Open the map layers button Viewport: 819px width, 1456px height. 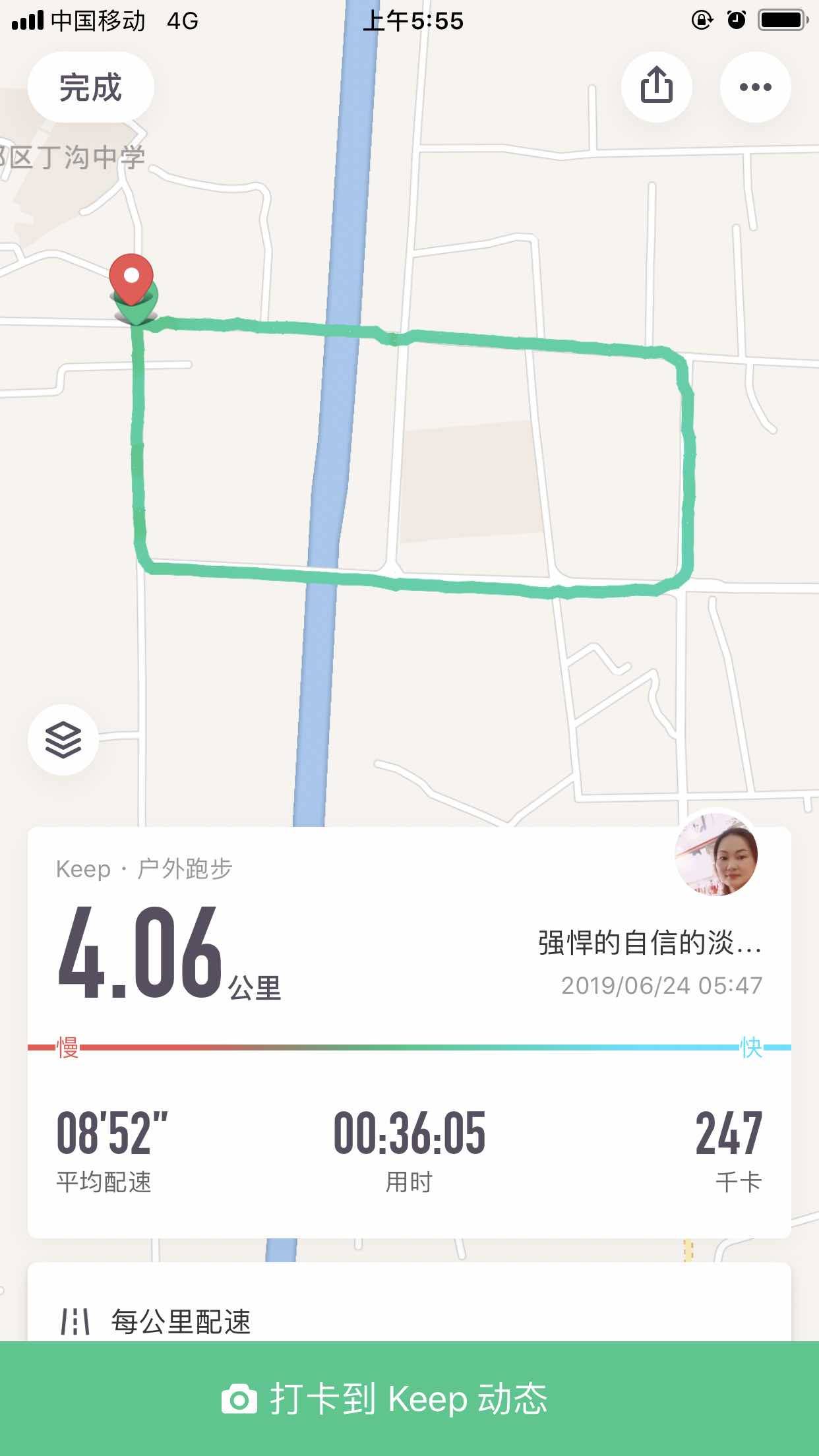click(x=63, y=740)
